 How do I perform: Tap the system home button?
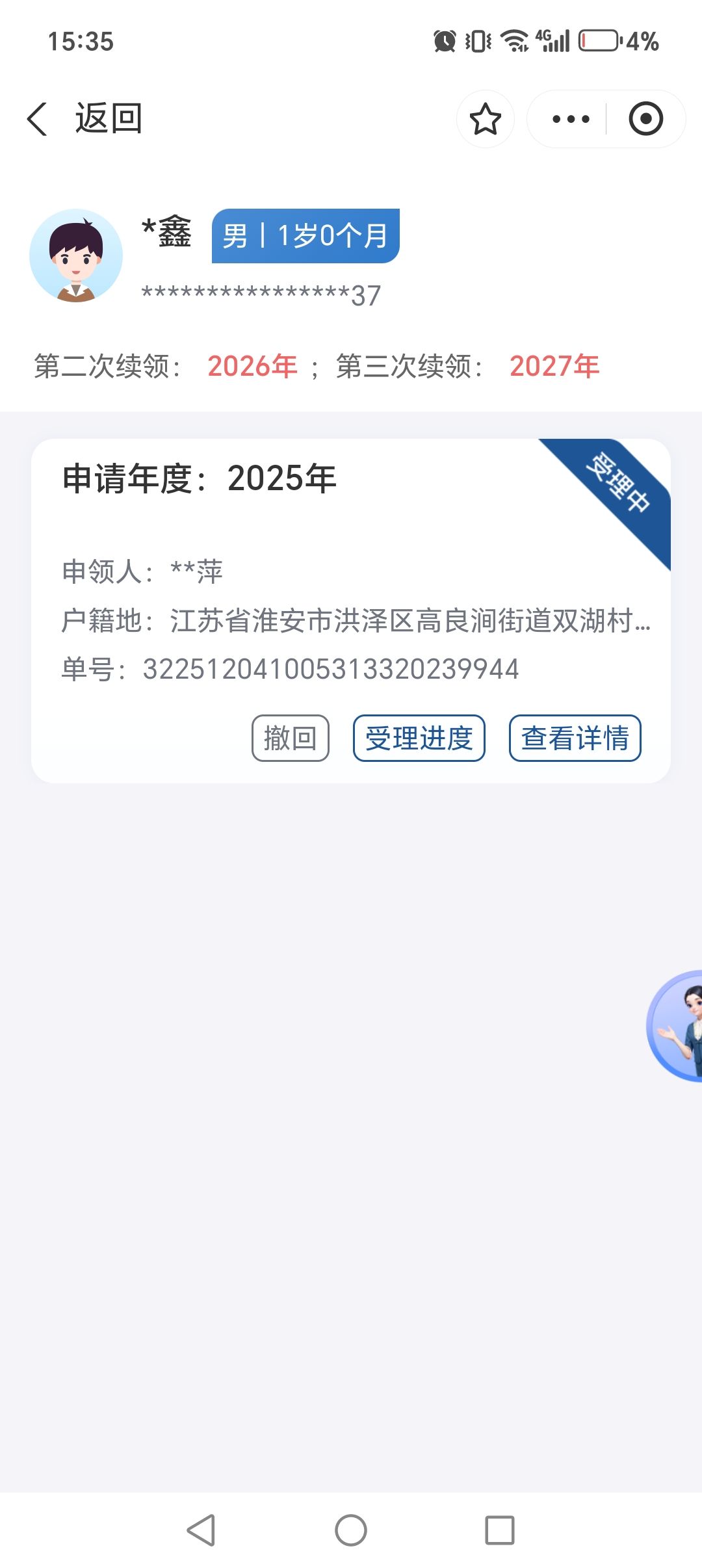351,1530
